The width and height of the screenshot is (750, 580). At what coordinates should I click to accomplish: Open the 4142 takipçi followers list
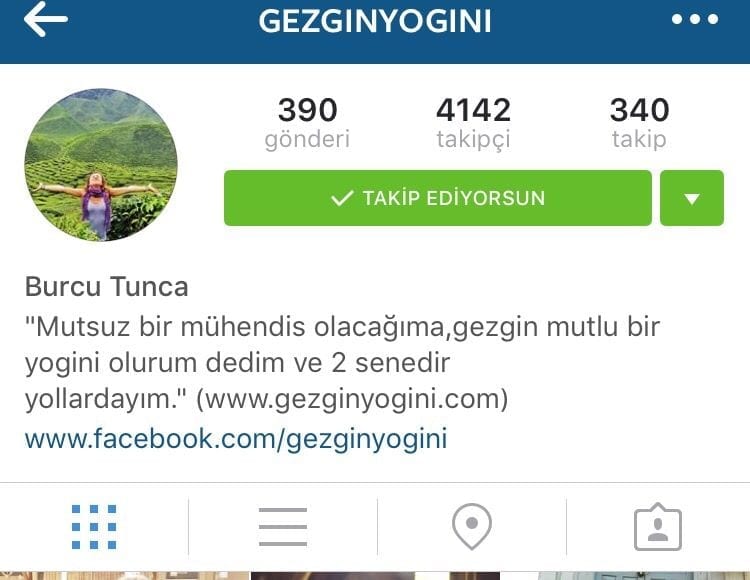[x=473, y=123]
